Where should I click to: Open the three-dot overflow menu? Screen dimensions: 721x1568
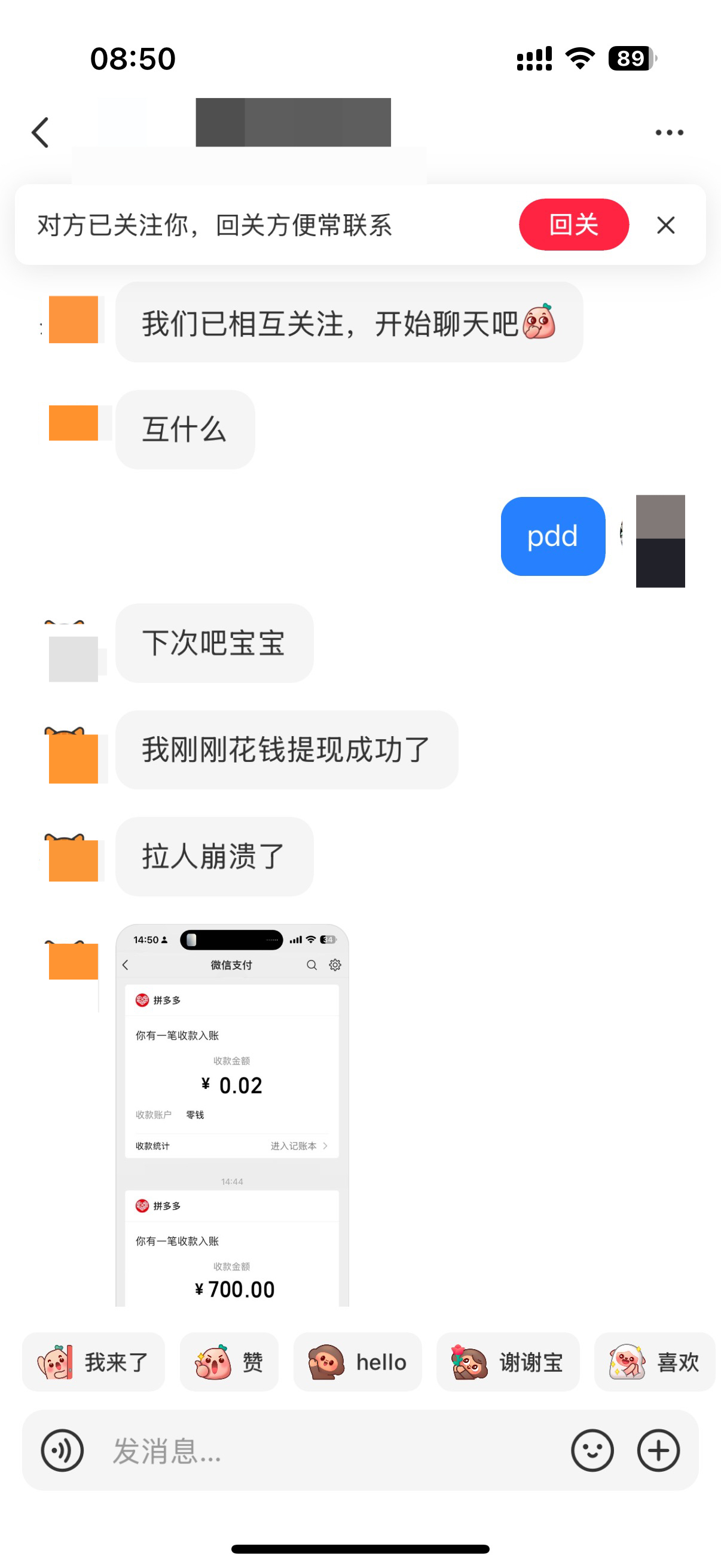[x=668, y=132]
